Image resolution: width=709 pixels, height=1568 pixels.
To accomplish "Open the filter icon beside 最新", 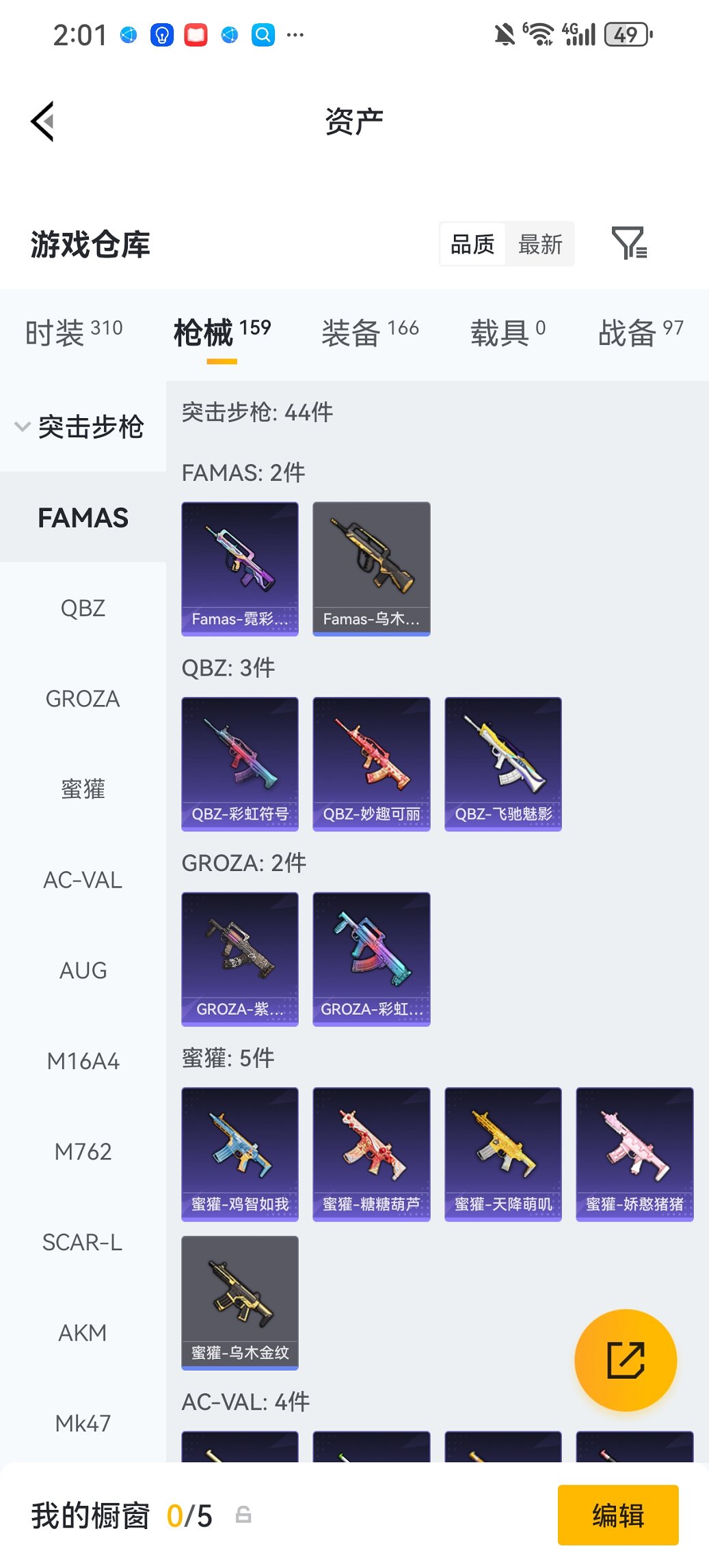I will (x=629, y=244).
